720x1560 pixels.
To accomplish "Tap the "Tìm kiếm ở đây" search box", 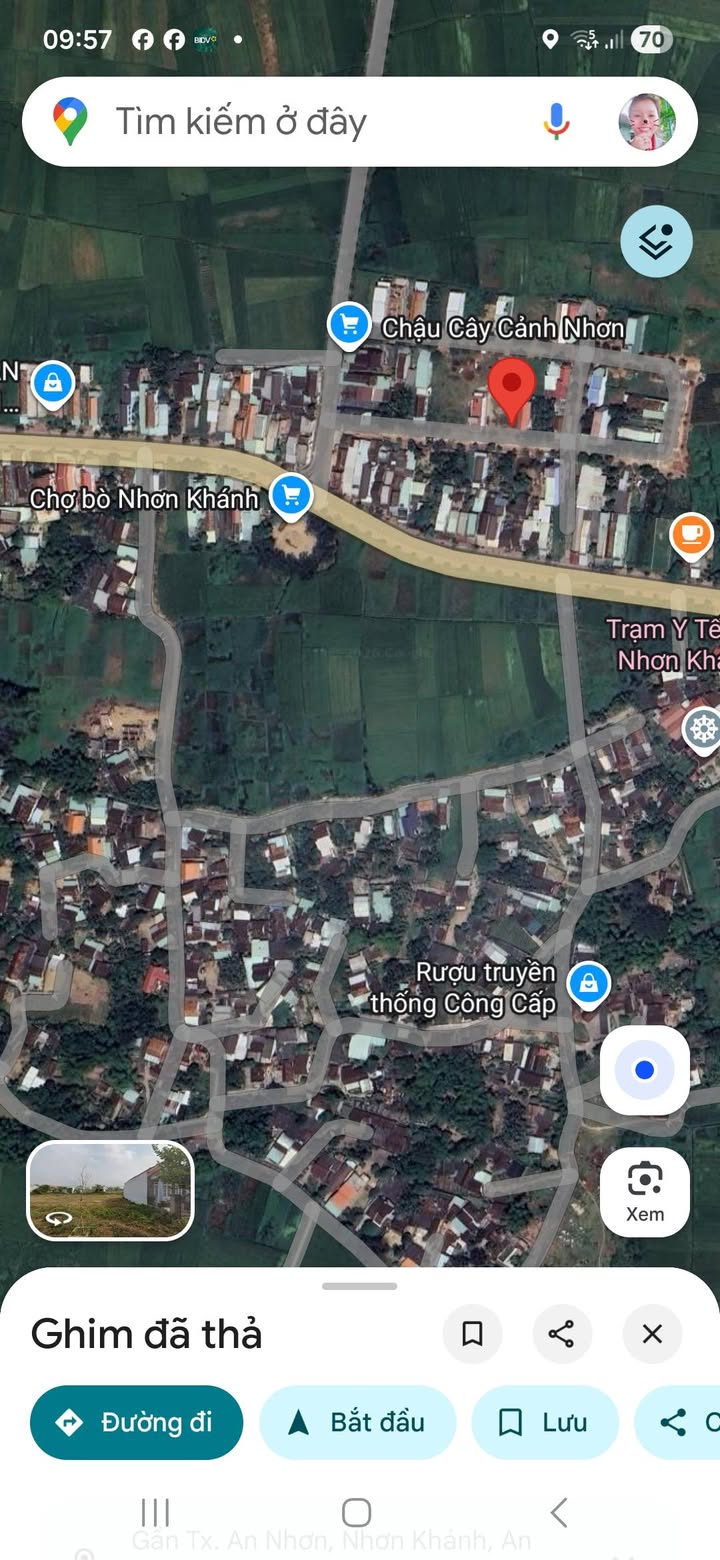I will point(300,122).
